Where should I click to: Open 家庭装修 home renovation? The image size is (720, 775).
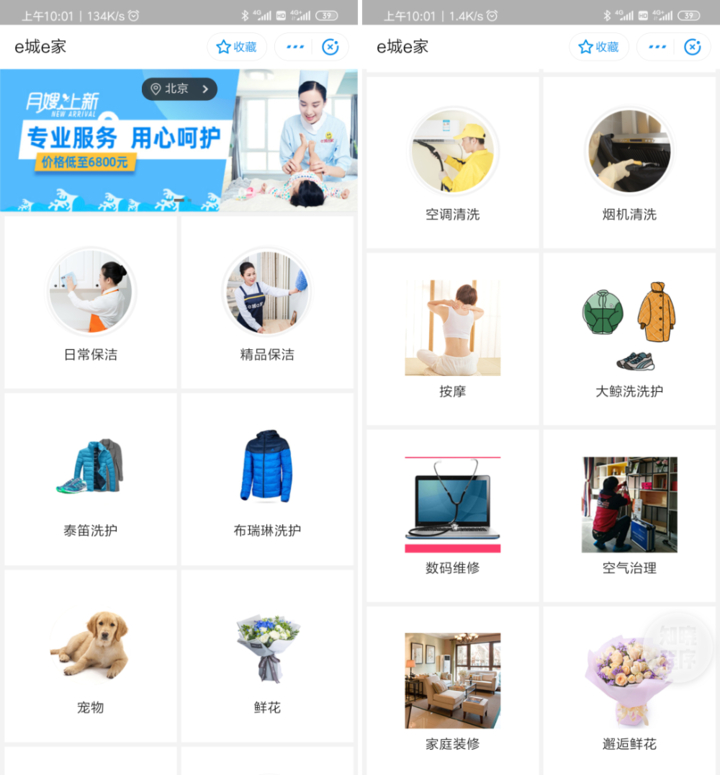(x=453, y=692)
